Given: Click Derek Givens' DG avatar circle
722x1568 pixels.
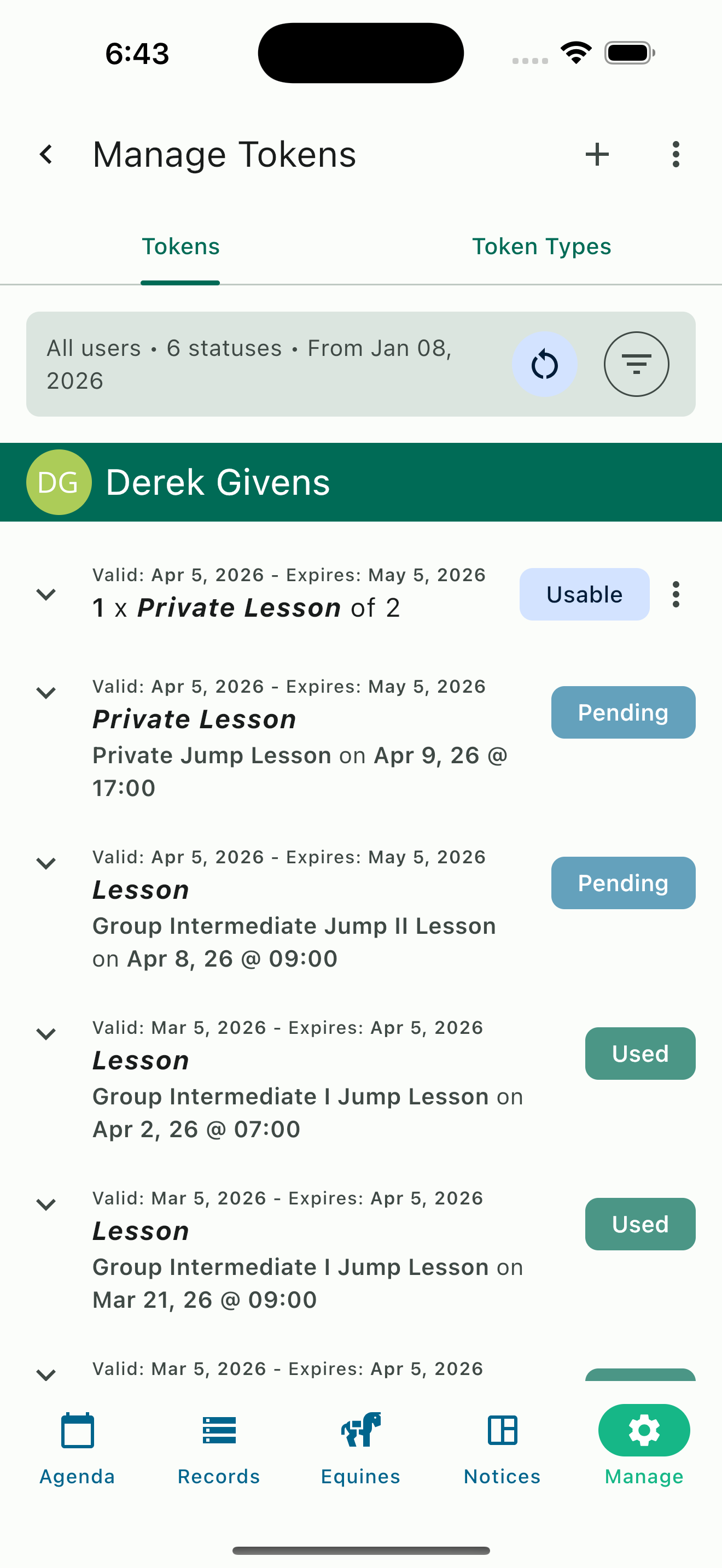Looking at the screenshot, I should [59, 482].
